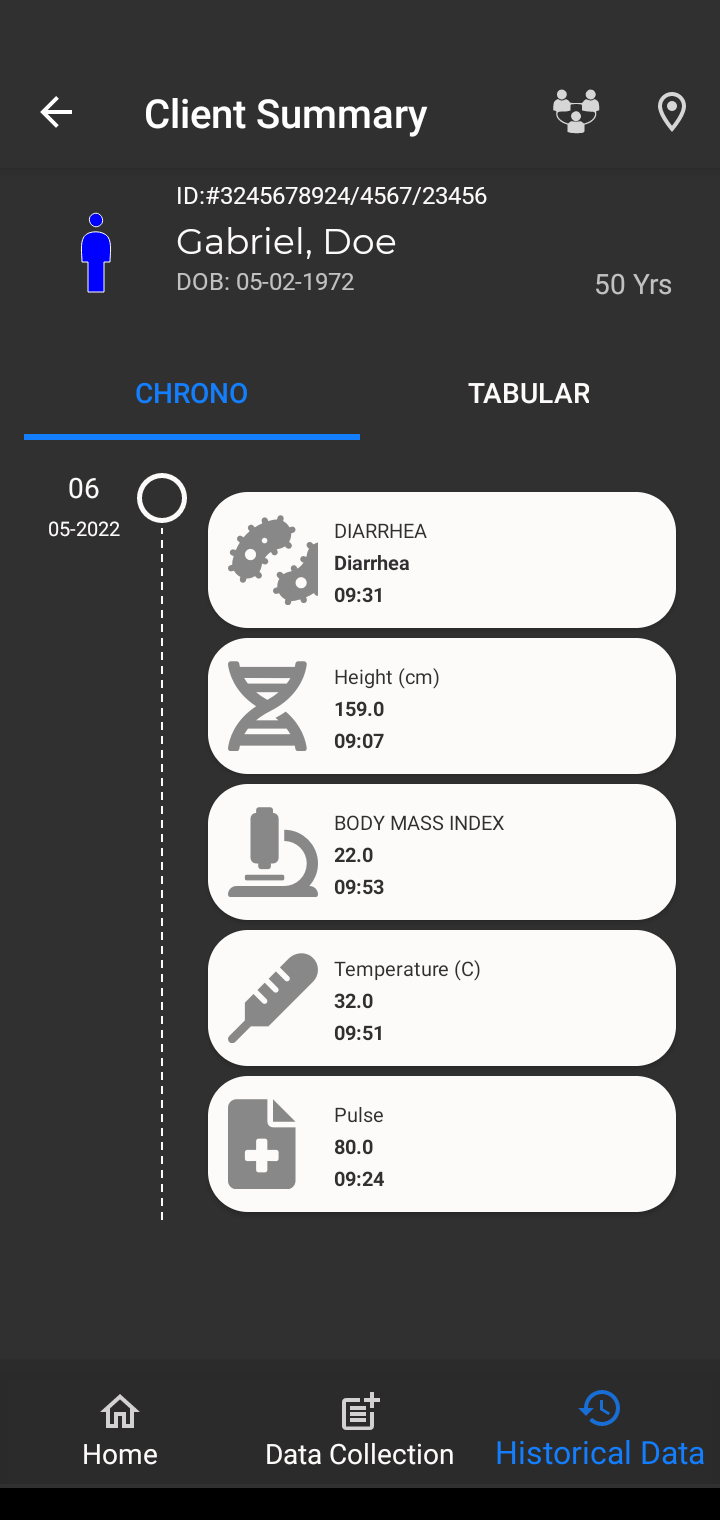View the Body Mass Index card
The width and height of the screenshot is (720, 1520).
tap(442, 852)
